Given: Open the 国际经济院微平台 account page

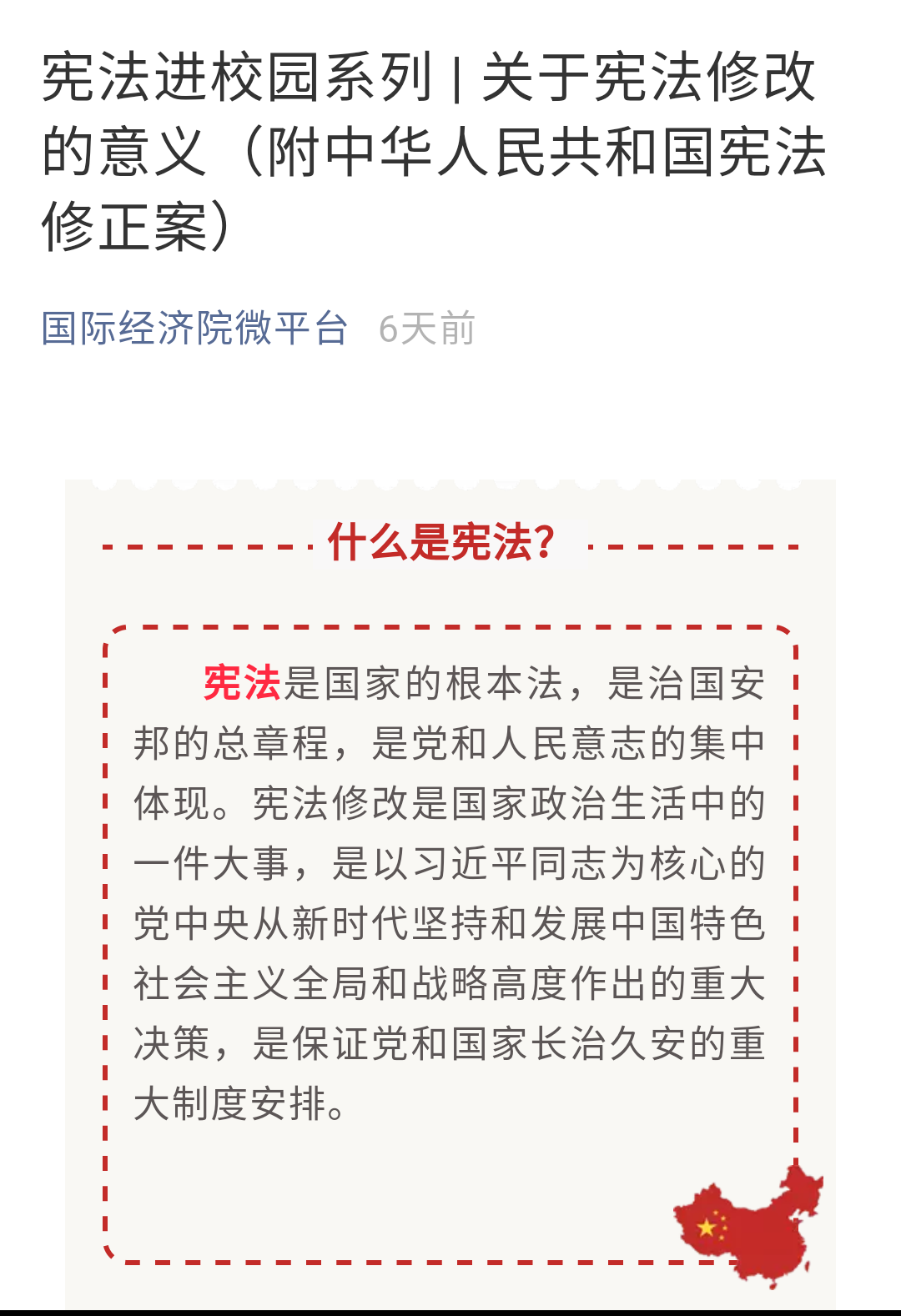Looking at the screenshot, I should click(194, 328).
